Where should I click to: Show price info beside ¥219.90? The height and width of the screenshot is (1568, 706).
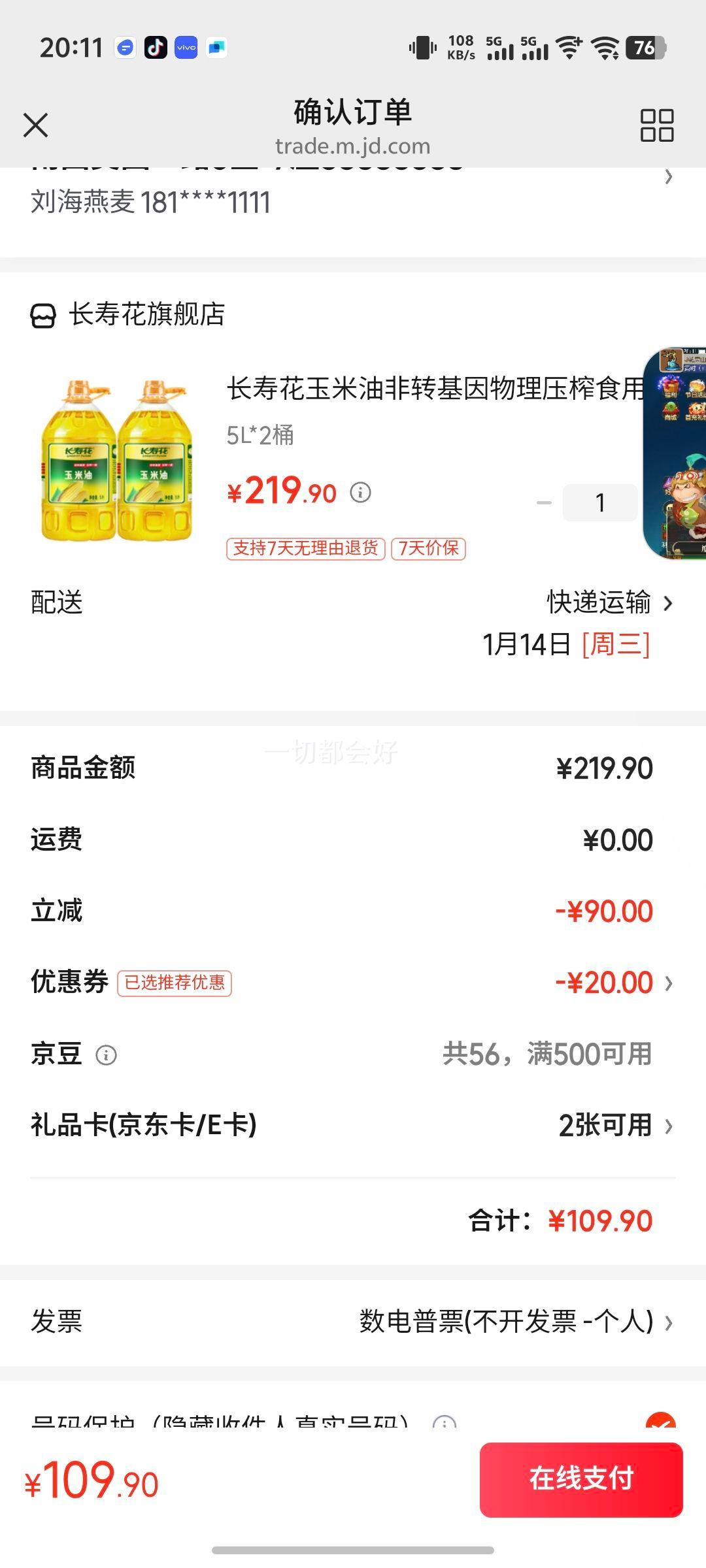(360, 492)
